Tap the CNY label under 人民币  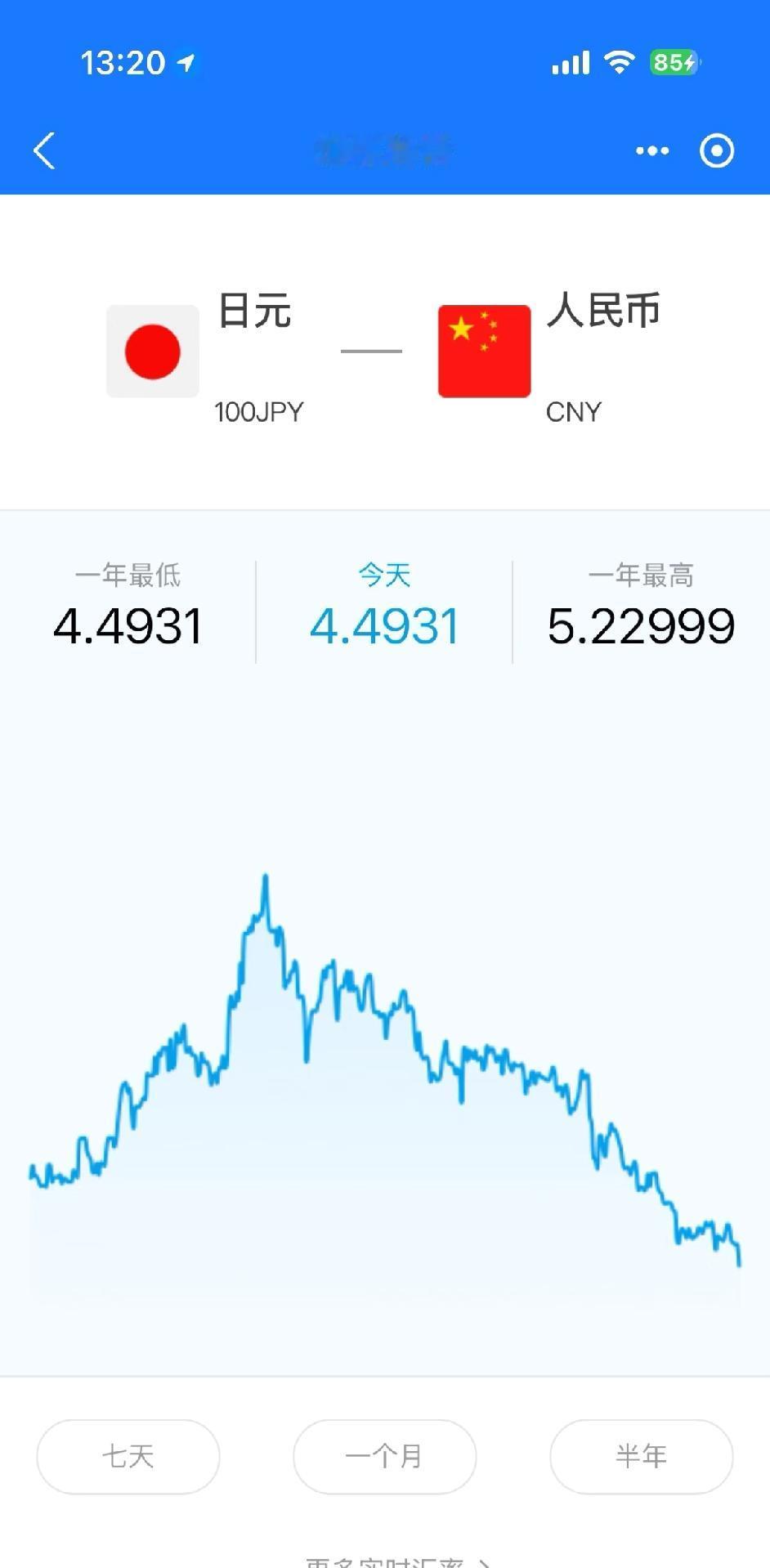point(573,411)
